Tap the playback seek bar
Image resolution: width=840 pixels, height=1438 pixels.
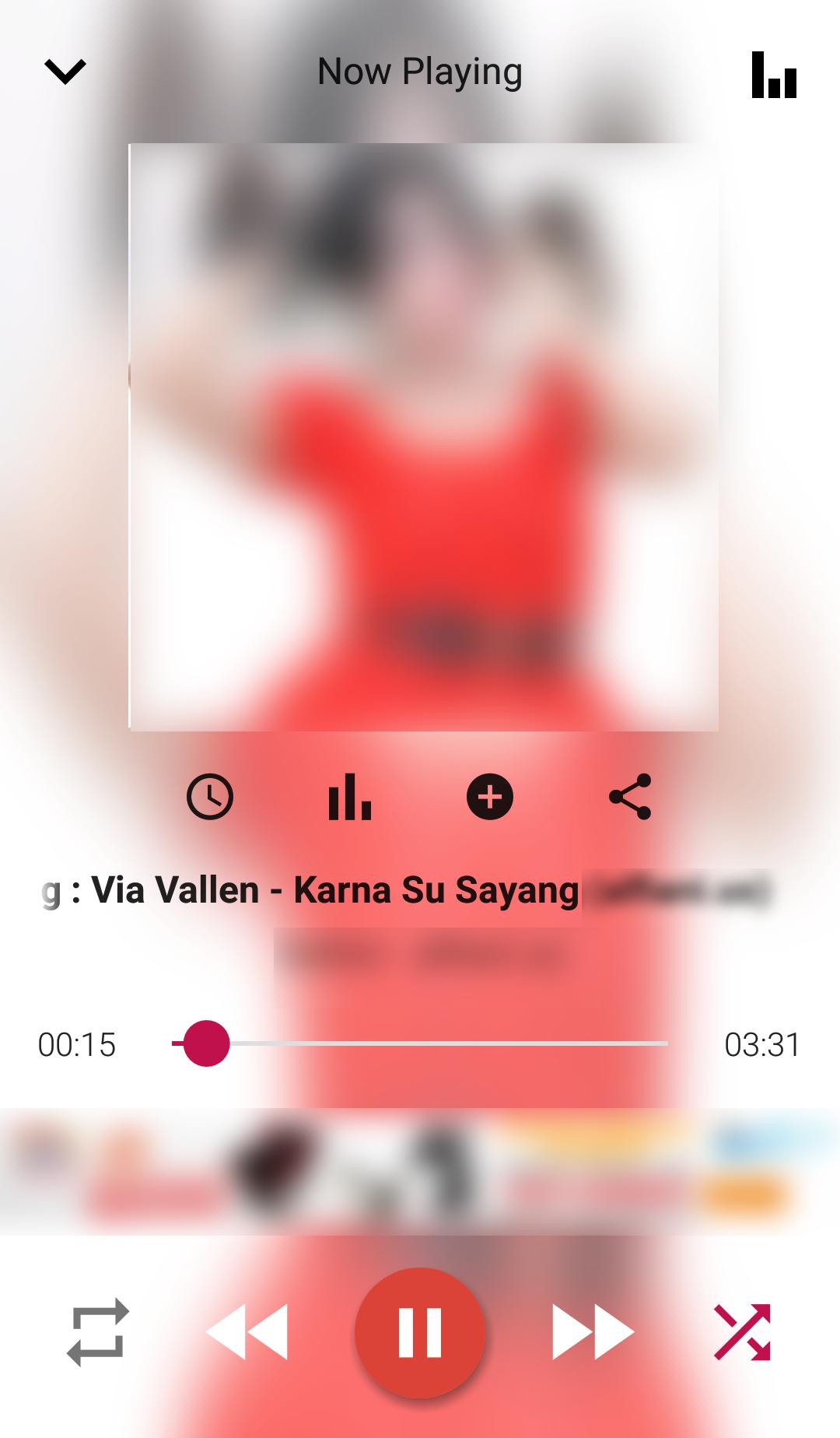point(420,1043)
